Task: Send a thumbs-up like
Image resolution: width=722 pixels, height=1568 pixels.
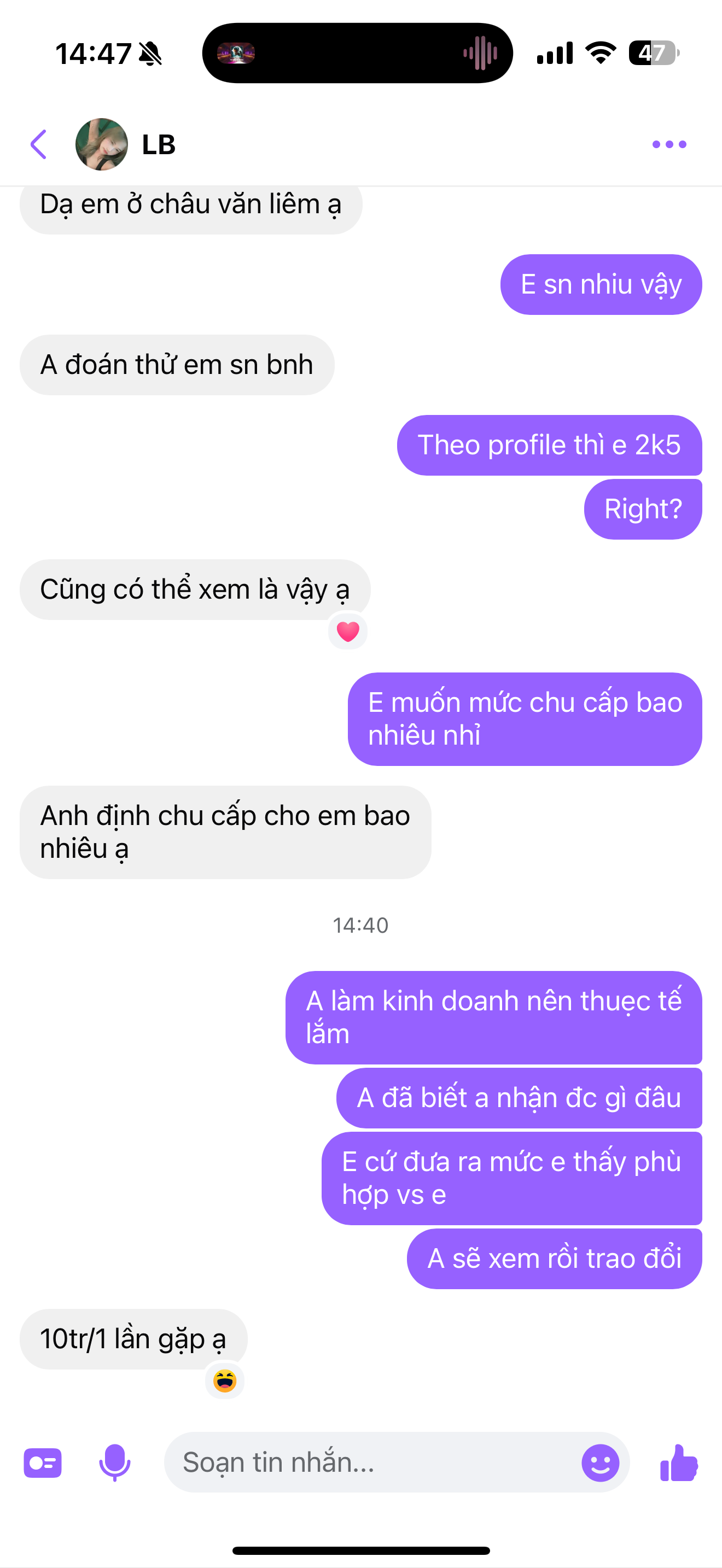Action: (679, 1462)
